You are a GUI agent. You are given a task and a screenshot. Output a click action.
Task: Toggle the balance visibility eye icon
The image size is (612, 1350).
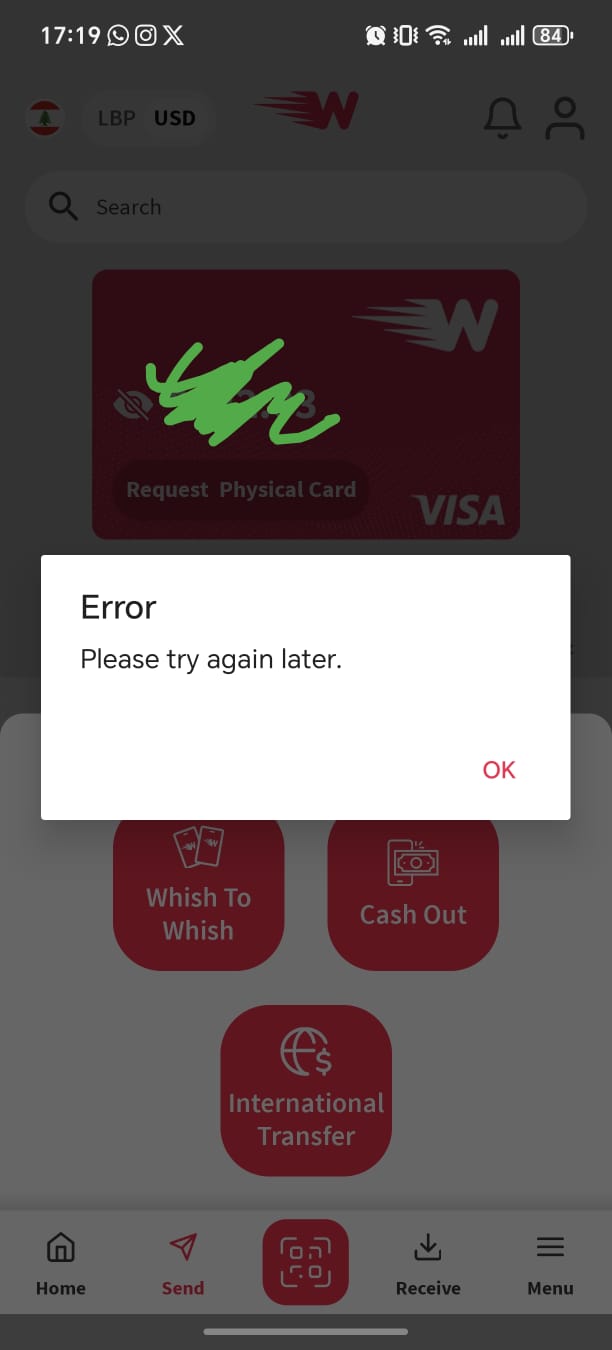coord(131,403)
